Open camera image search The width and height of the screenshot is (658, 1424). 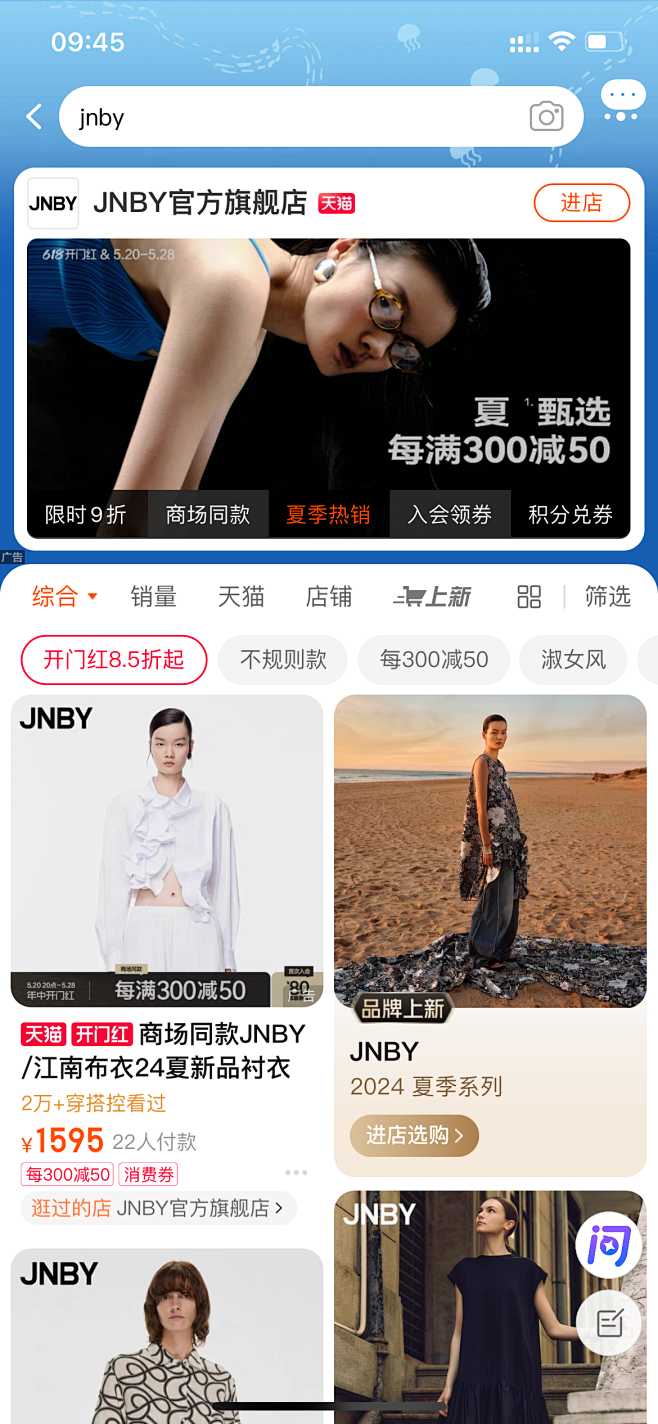point(546,117)
